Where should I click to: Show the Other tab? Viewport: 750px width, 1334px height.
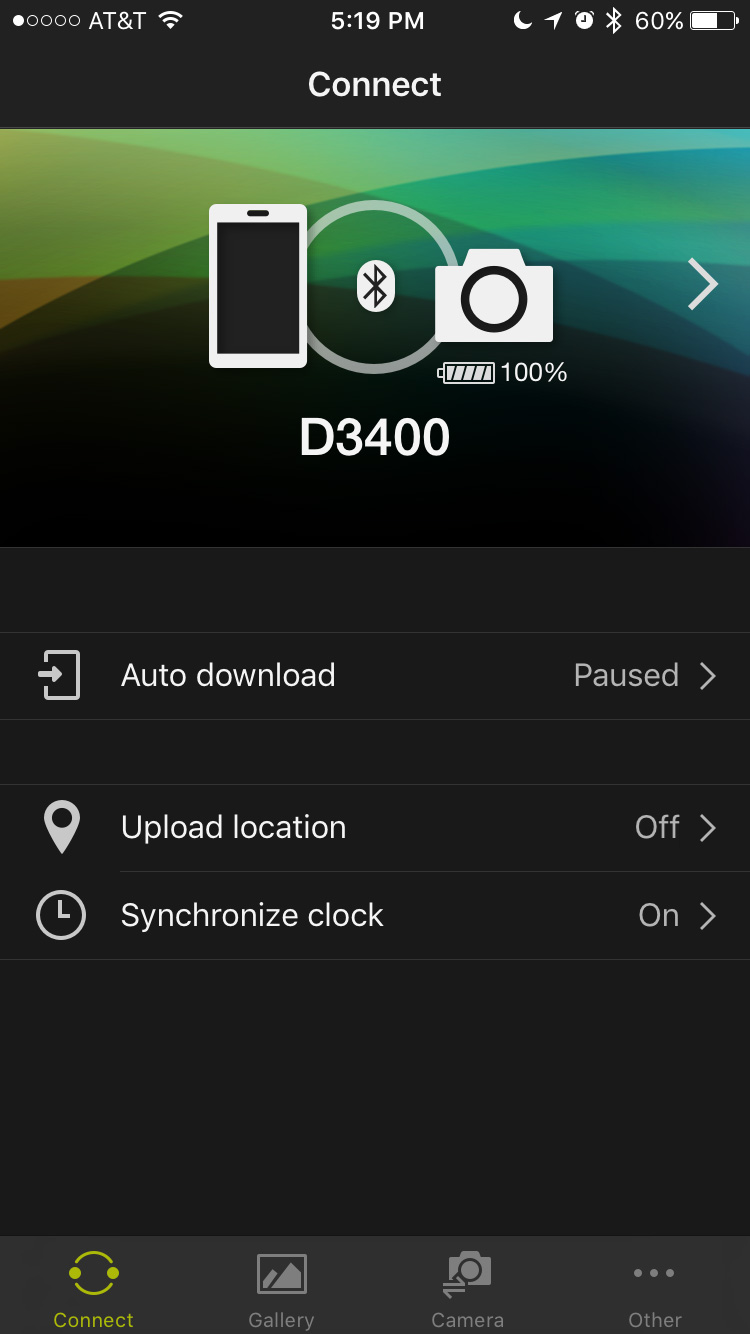coord(655,1288)
